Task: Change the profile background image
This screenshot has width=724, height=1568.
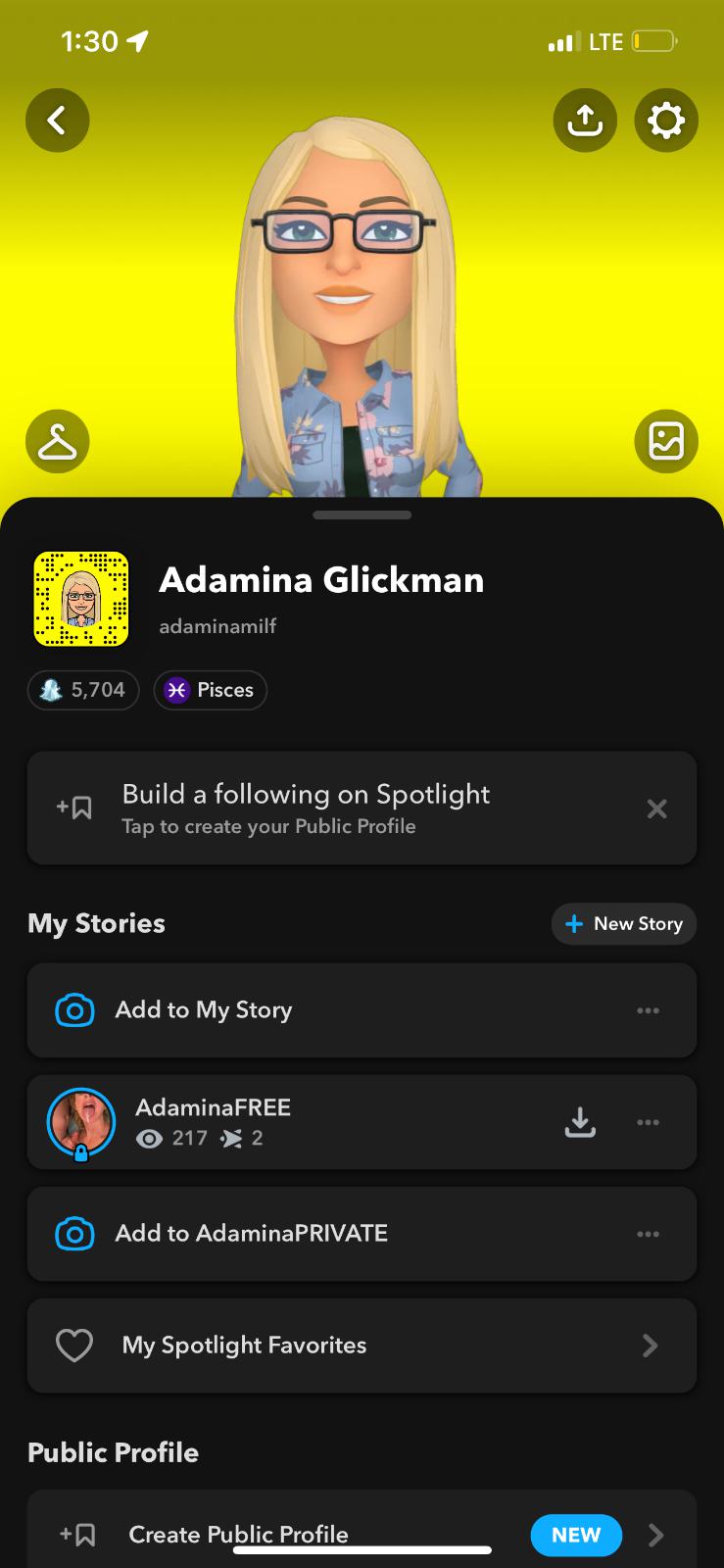Action: coord(666,441)
